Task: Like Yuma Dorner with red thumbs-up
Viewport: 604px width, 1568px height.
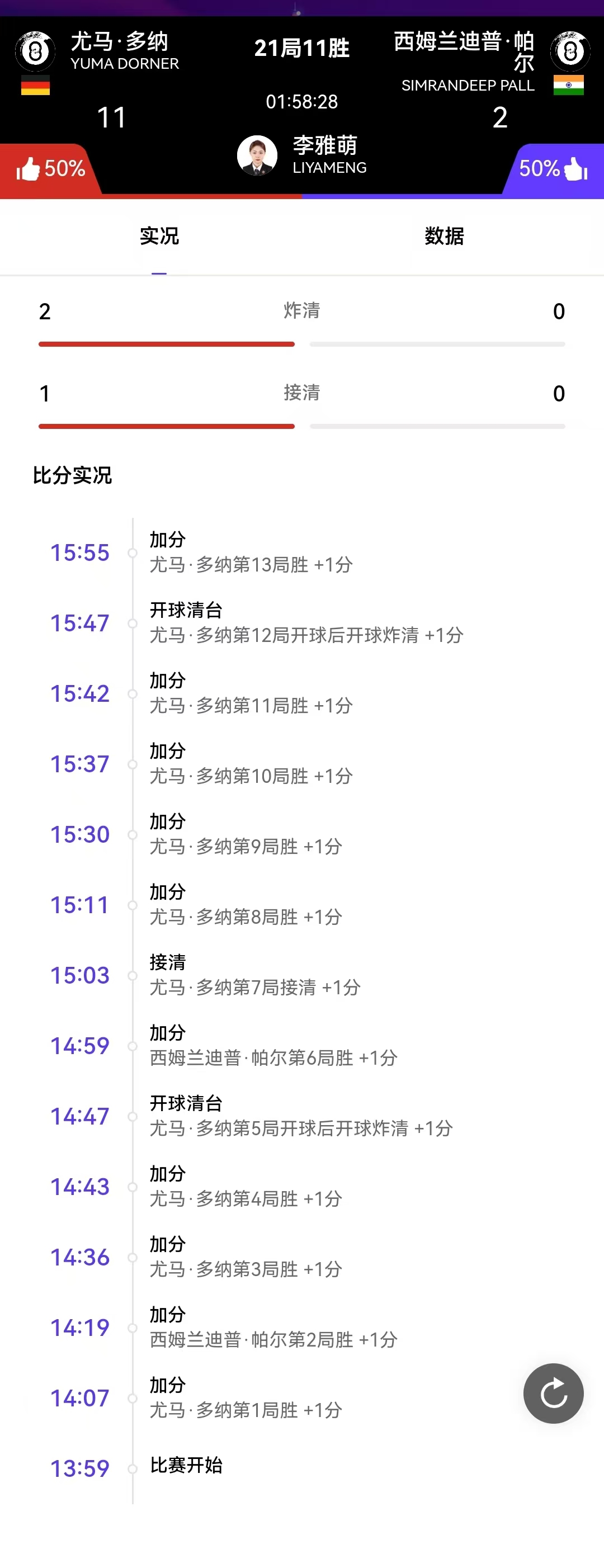Action: point(29,169)
